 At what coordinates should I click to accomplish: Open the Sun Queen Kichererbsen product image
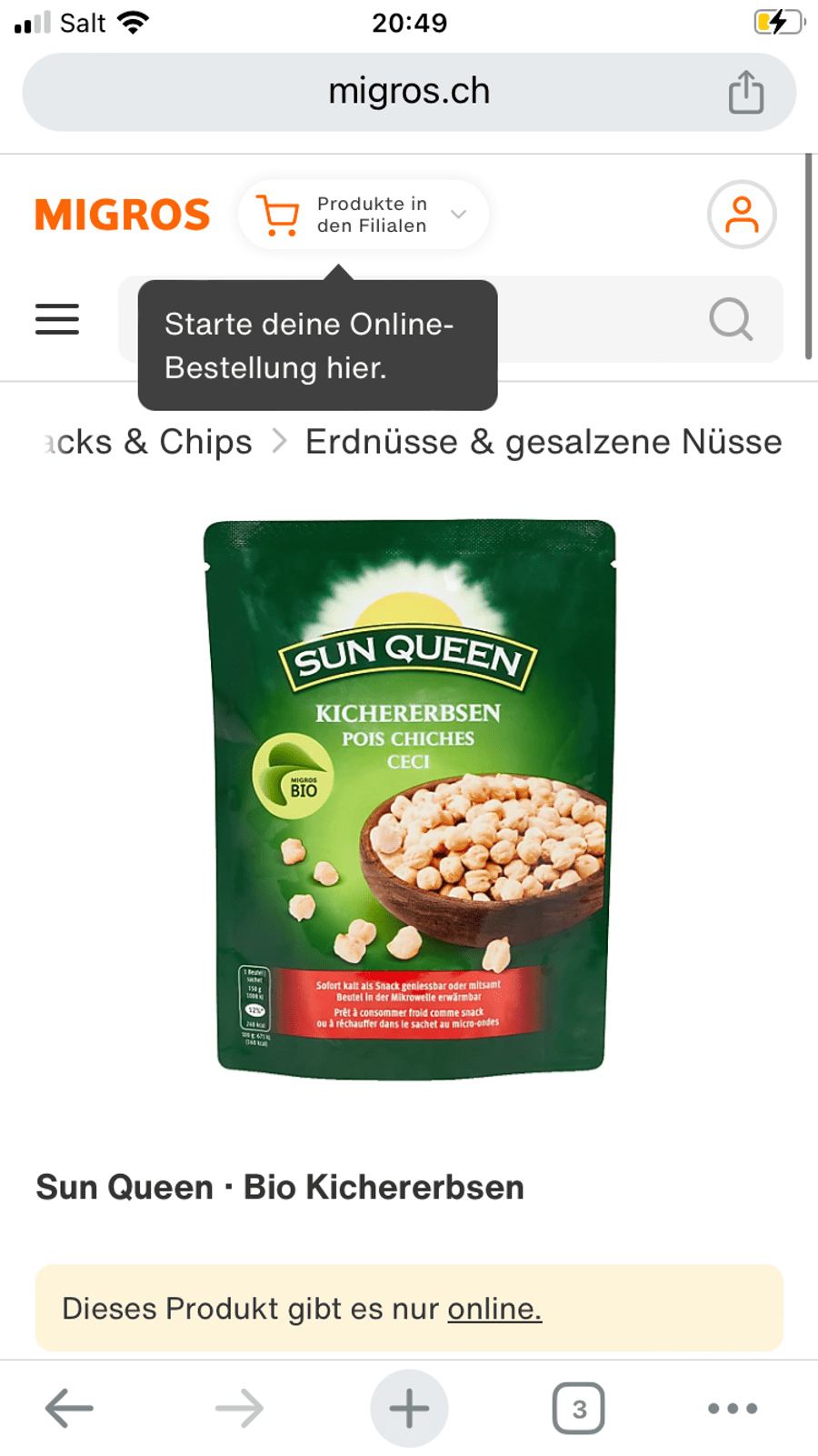coord(409,800)
